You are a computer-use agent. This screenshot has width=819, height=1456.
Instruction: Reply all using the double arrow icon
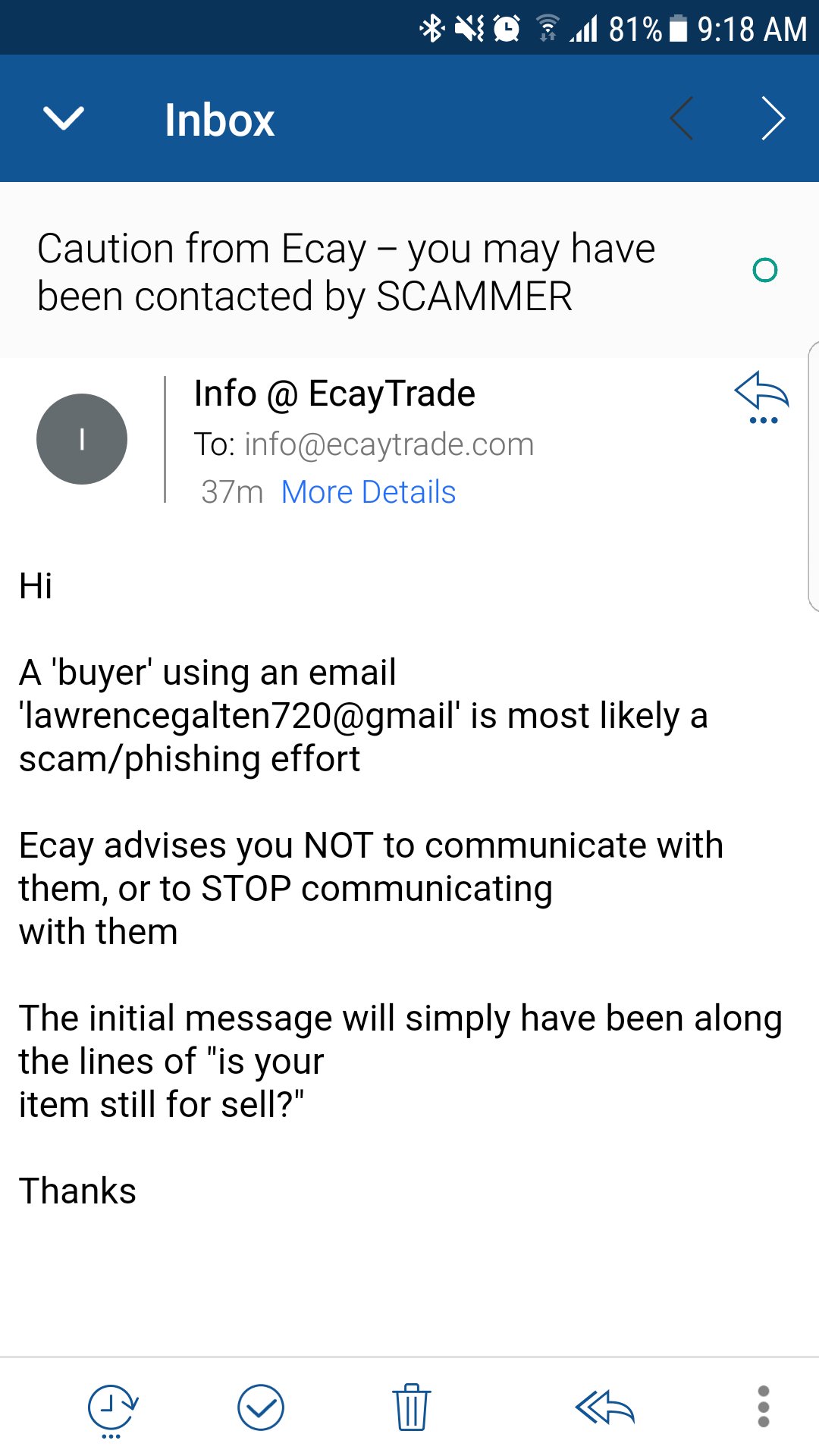pyautogui.click(x=604, y=1408)
